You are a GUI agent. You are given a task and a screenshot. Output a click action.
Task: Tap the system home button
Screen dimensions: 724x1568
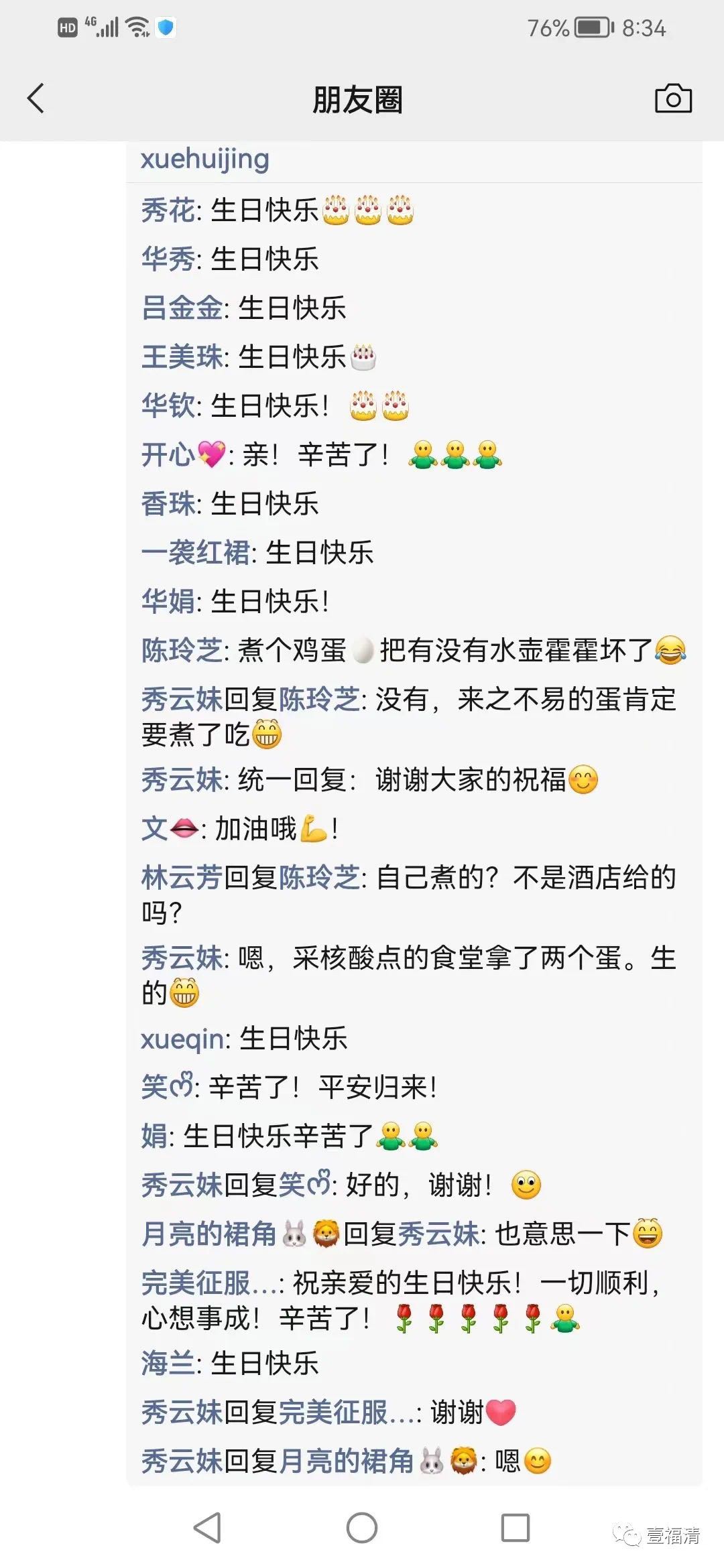coord(362,1528)
